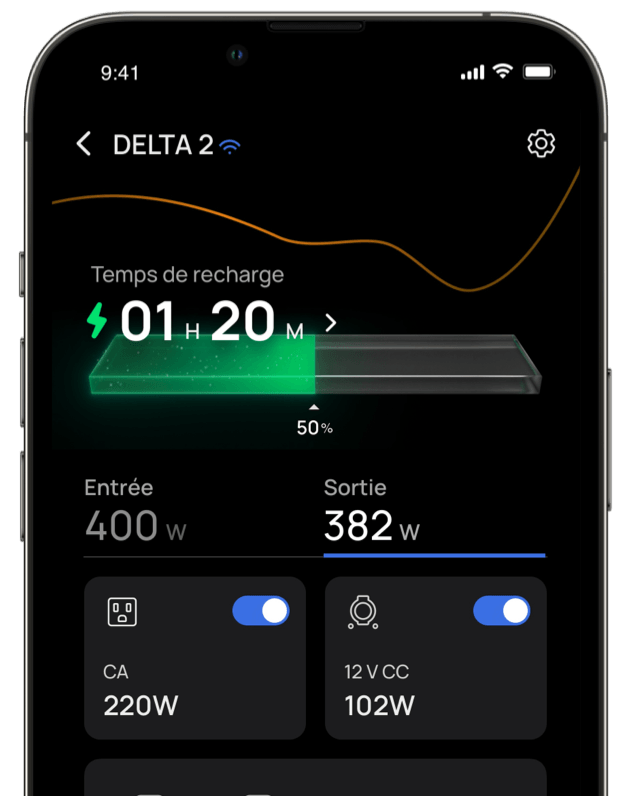632x796 pixels.
Task: Go back from the DELTA 2 screen
Action: (x=84, y=144)
